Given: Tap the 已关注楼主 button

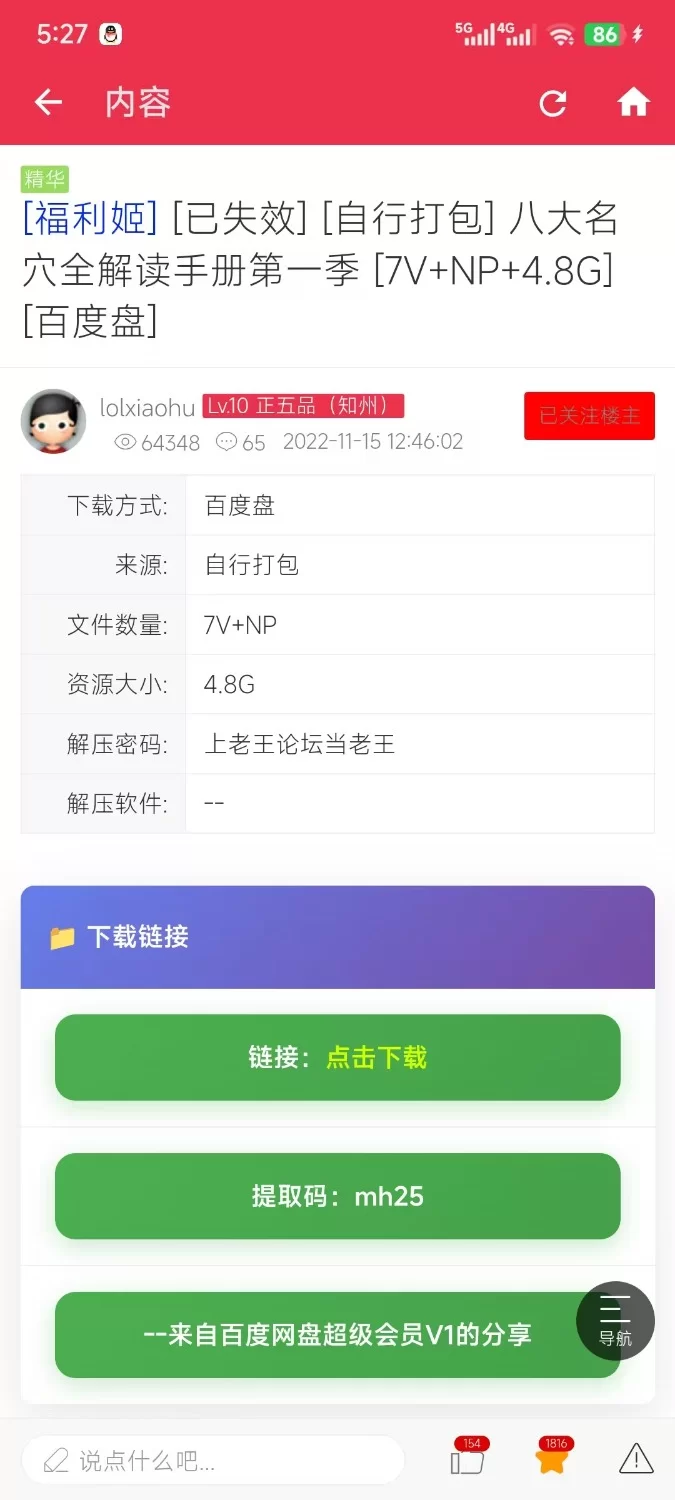Looking at the screenshot, I should 589,416.
